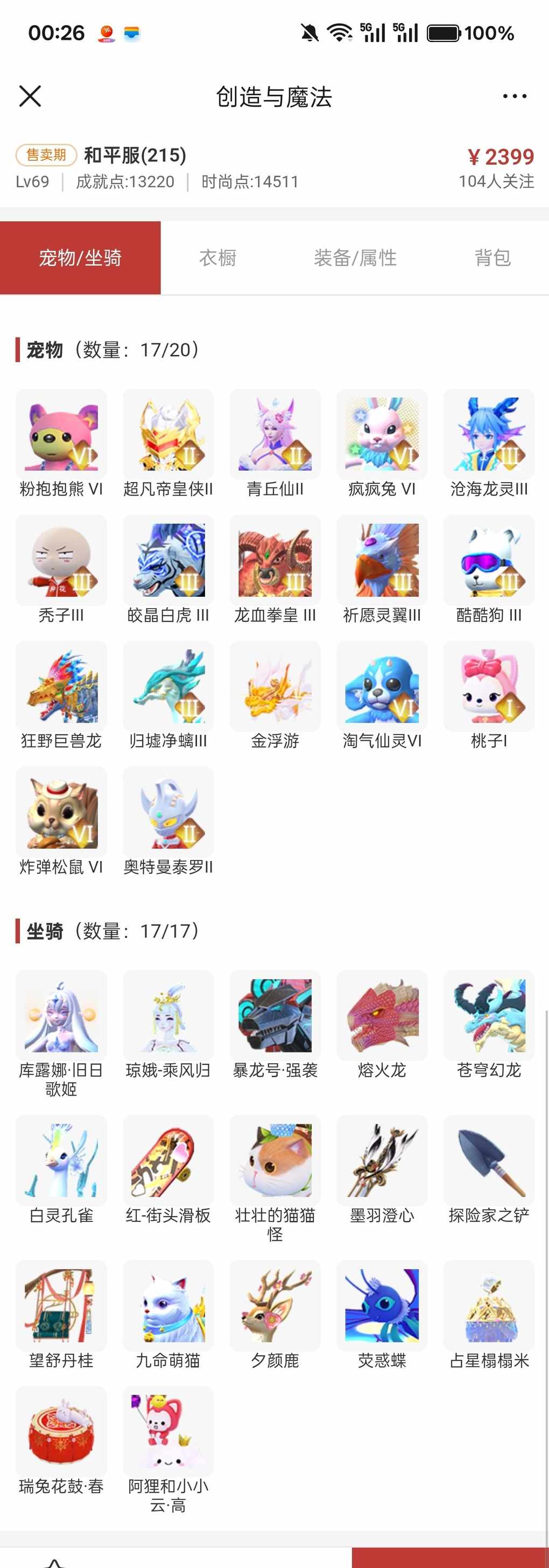Screen dimensions: 549x1568
Task: Open the 背包 tab
Action: pyautogui.click(x=492, y=258)
